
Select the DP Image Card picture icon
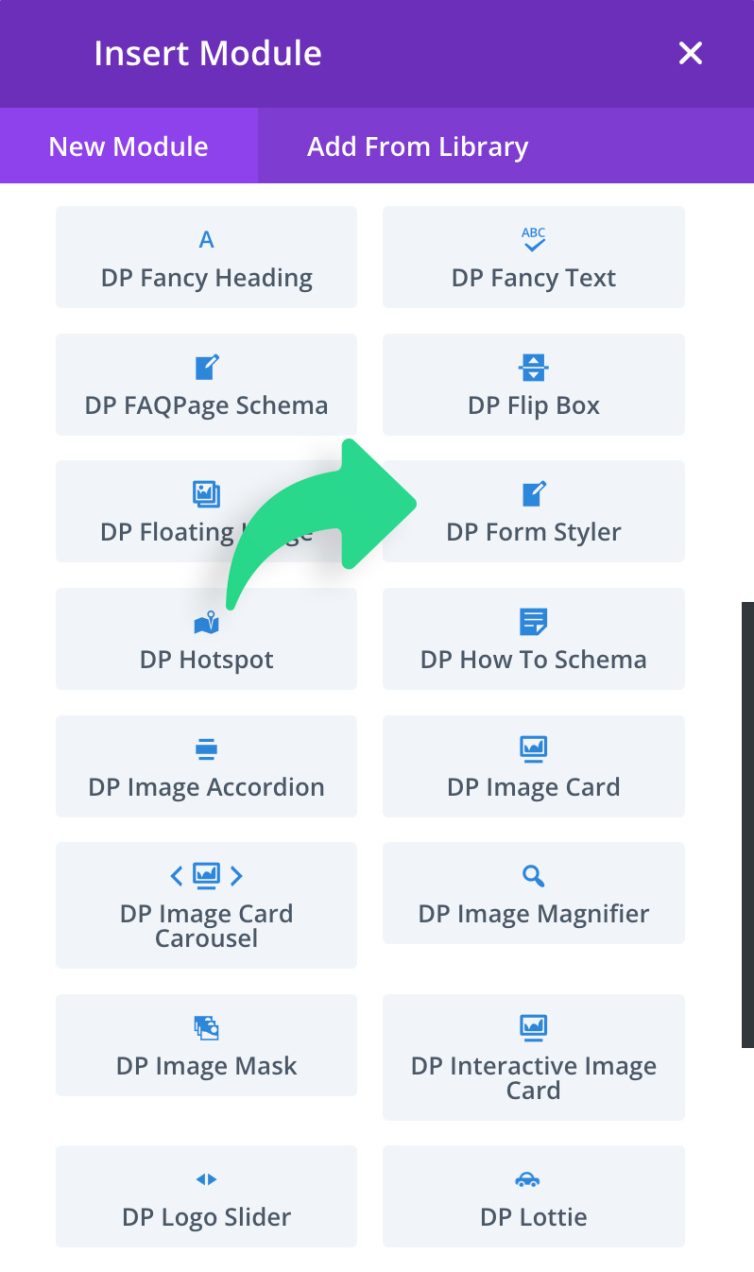pos(533,747)
